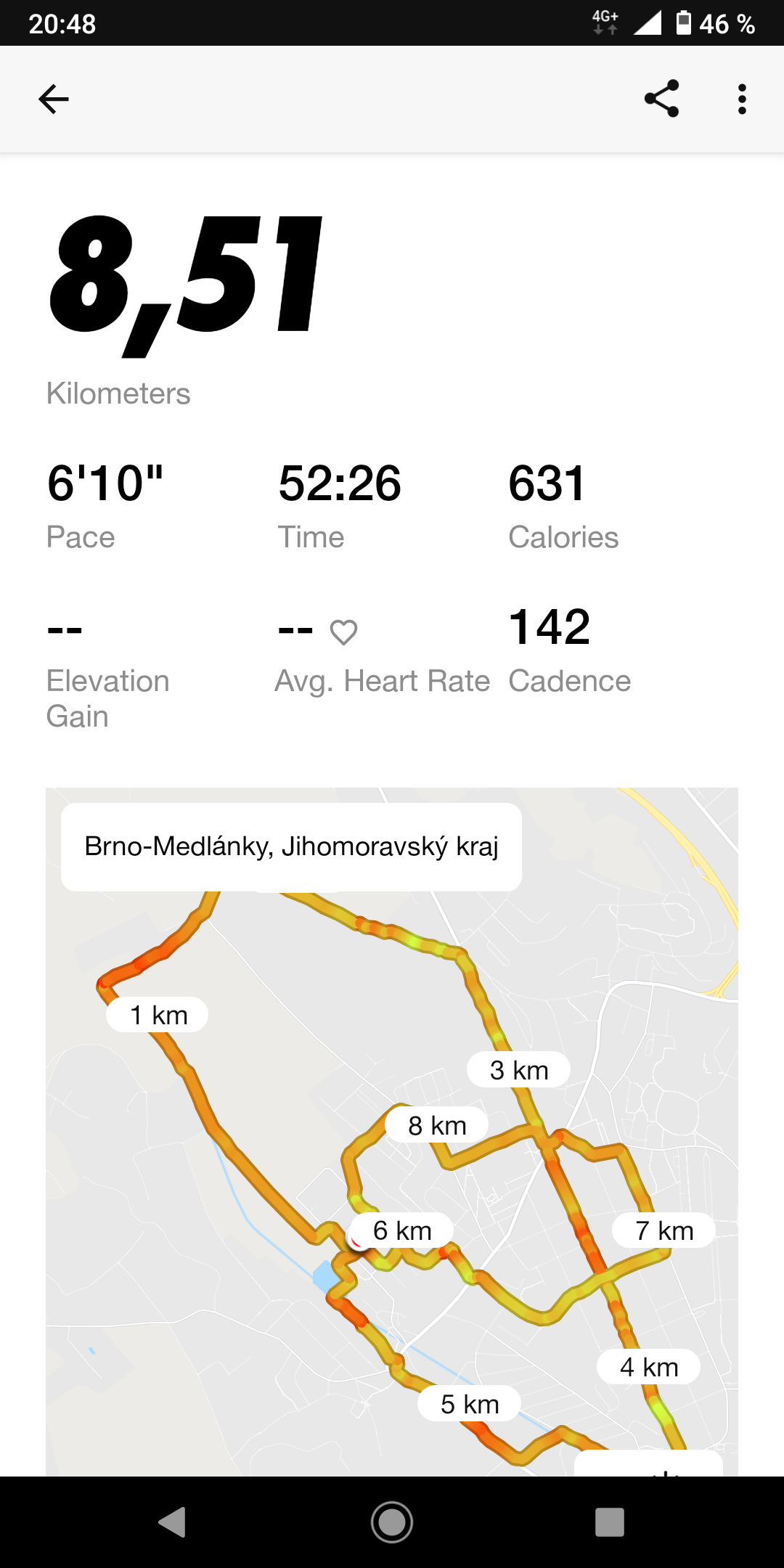Tap the system home button

click(x=392, y=1522)
